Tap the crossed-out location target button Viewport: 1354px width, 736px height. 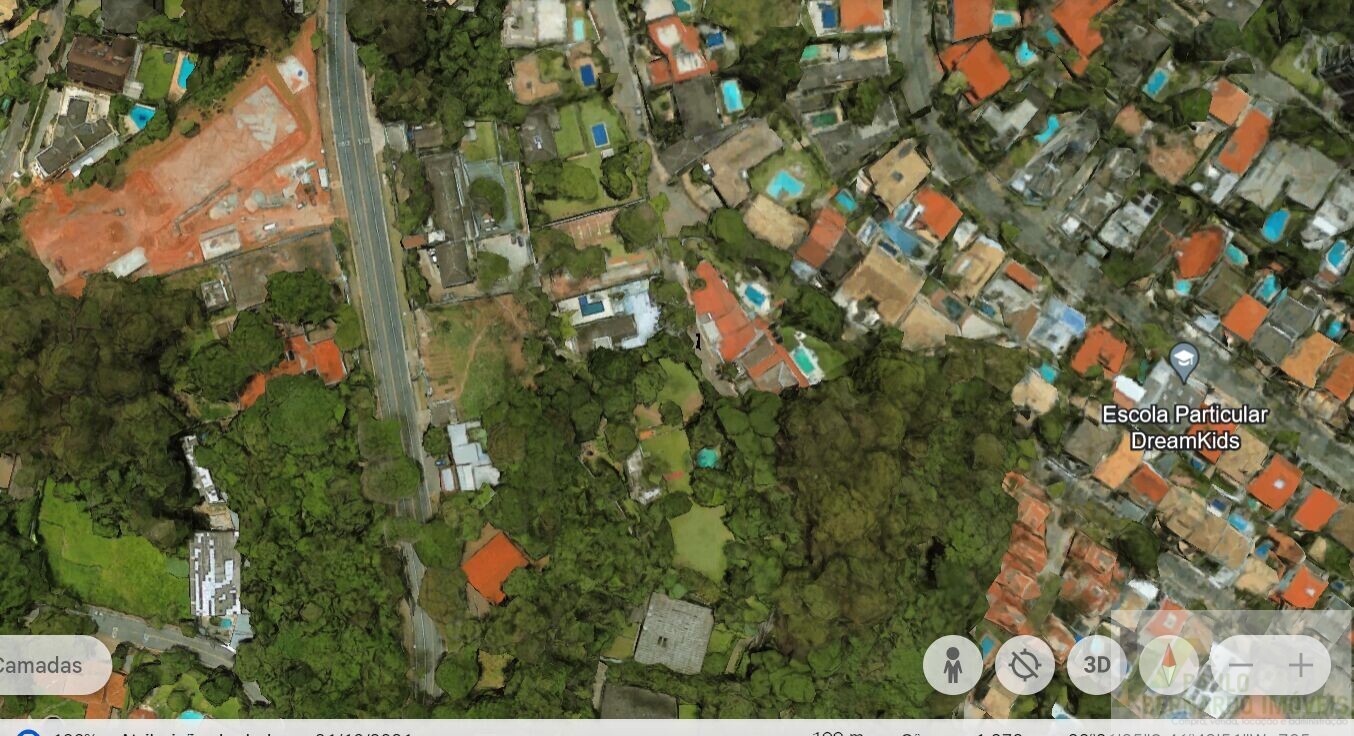1025,665
